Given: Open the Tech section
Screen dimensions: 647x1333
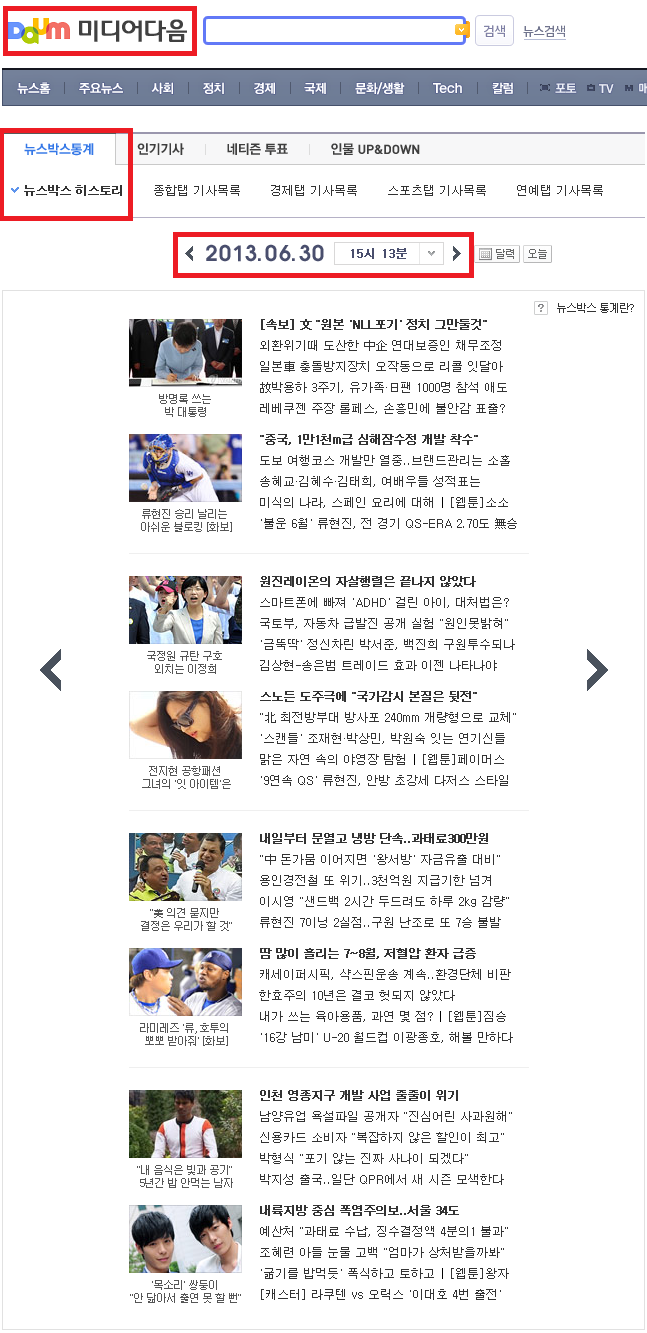Looking at the screenshot, I should tap(447, 88).
